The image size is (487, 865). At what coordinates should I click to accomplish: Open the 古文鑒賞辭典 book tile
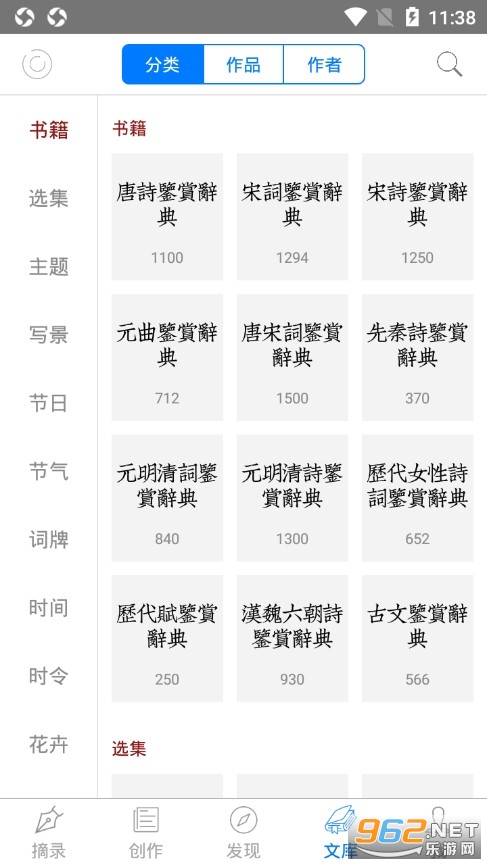point(418,639)
